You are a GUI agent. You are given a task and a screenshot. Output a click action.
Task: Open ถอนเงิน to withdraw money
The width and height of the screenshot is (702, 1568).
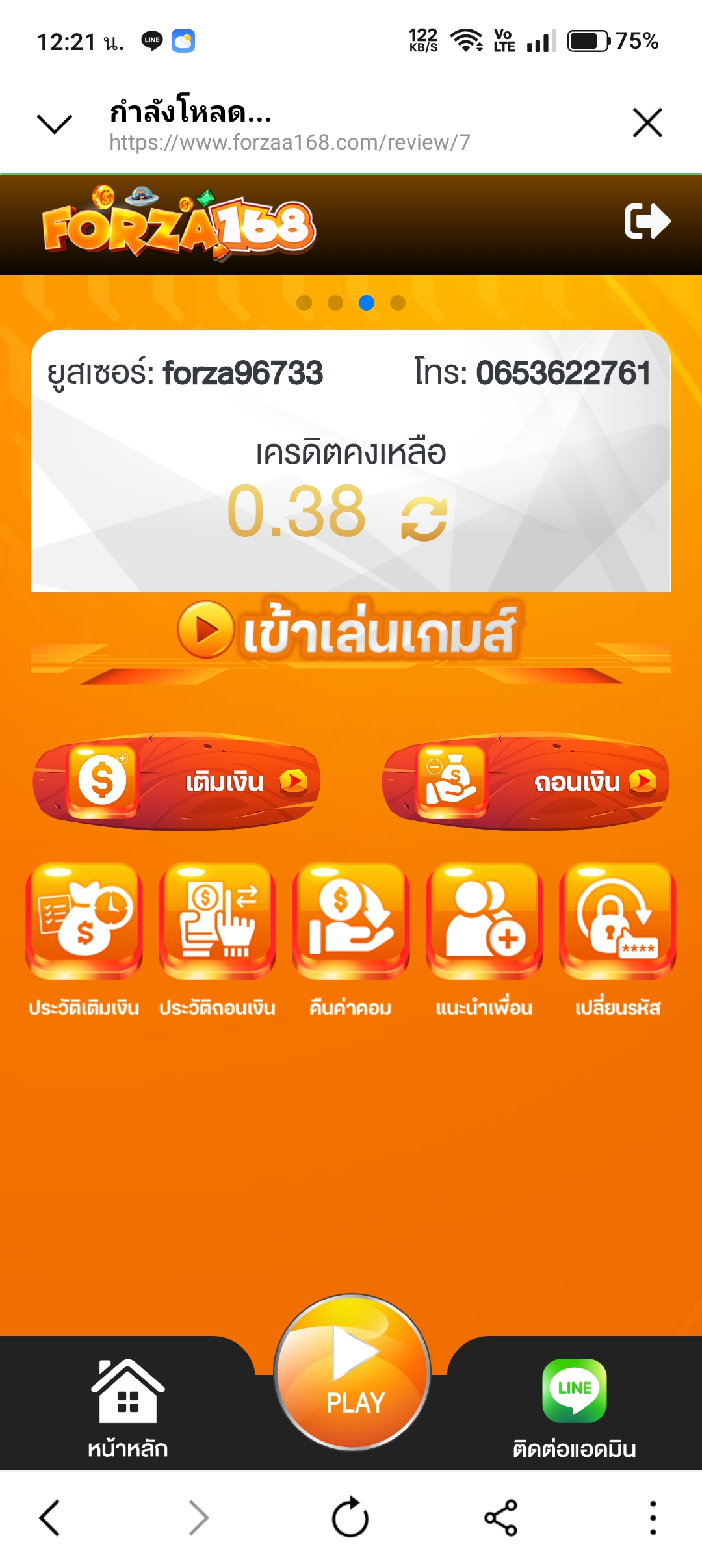click(x=525, y=781)
